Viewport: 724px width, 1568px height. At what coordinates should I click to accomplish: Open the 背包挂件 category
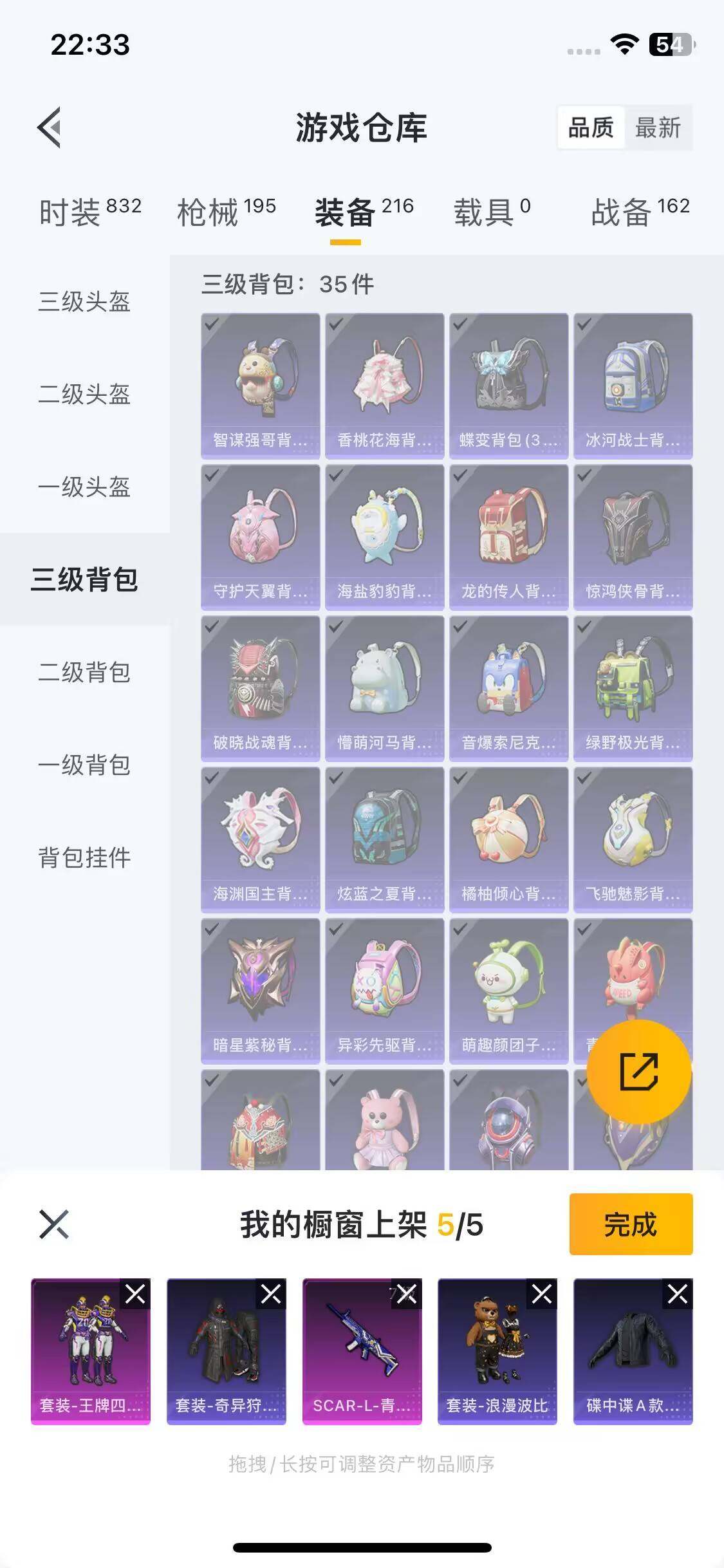point(84,857)
